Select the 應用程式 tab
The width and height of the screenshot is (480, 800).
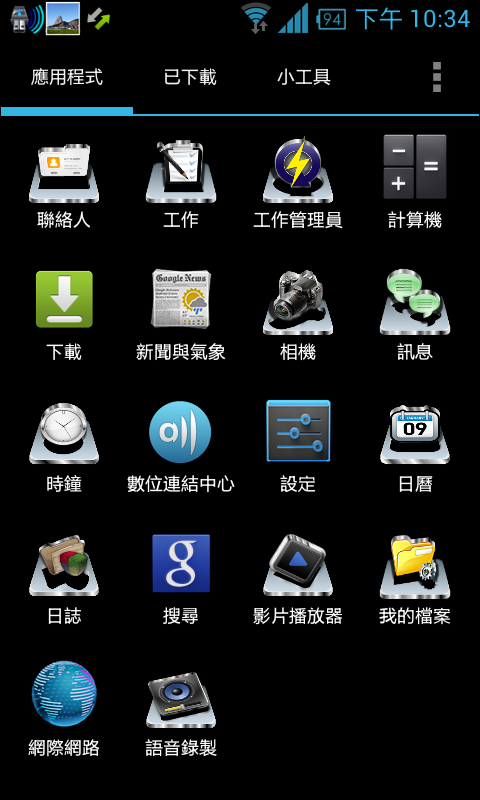click(x=67, y=78)
